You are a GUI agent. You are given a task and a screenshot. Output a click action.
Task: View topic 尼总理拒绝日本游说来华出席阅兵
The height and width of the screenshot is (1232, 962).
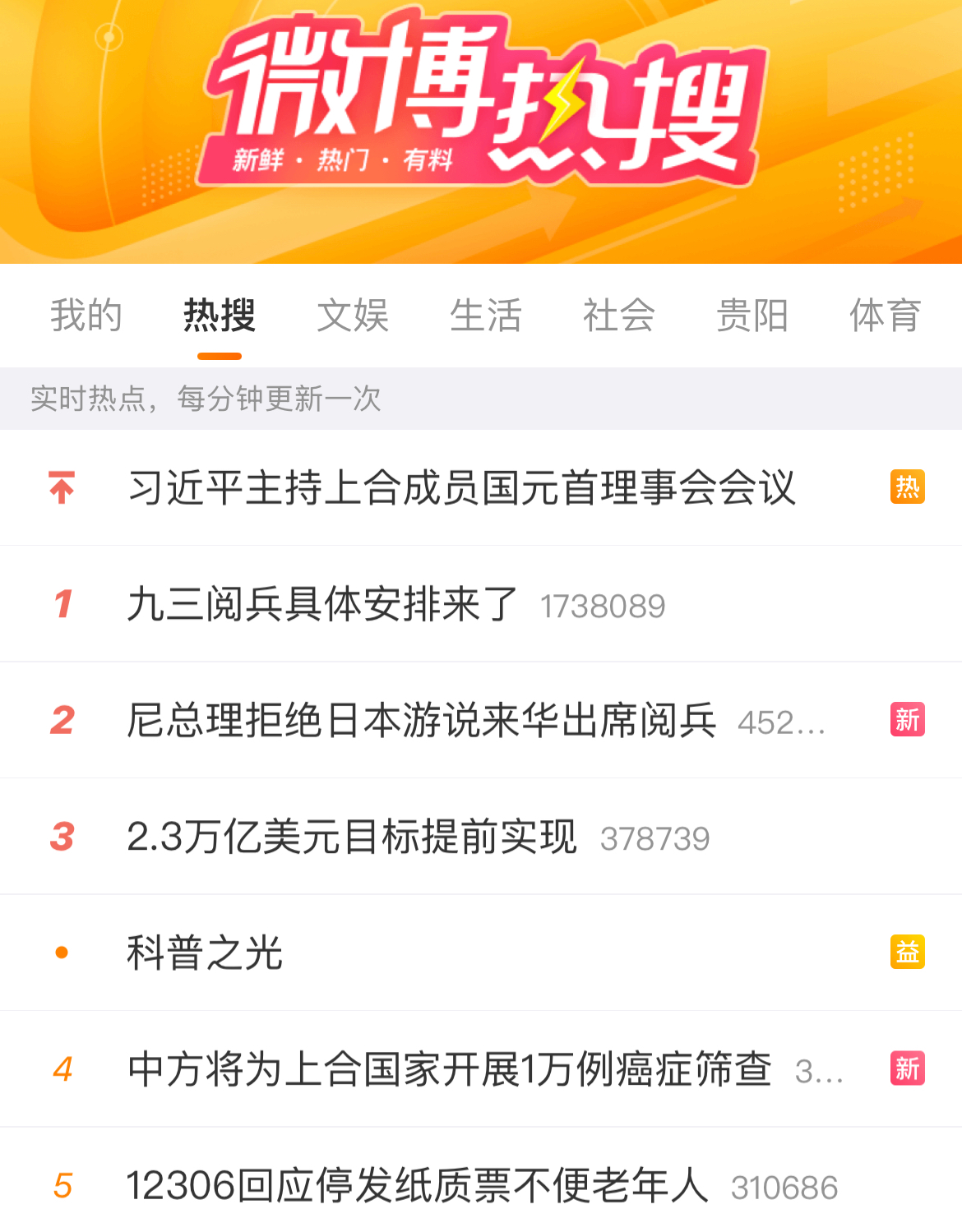pyautogui.click(x=421, y=721)
